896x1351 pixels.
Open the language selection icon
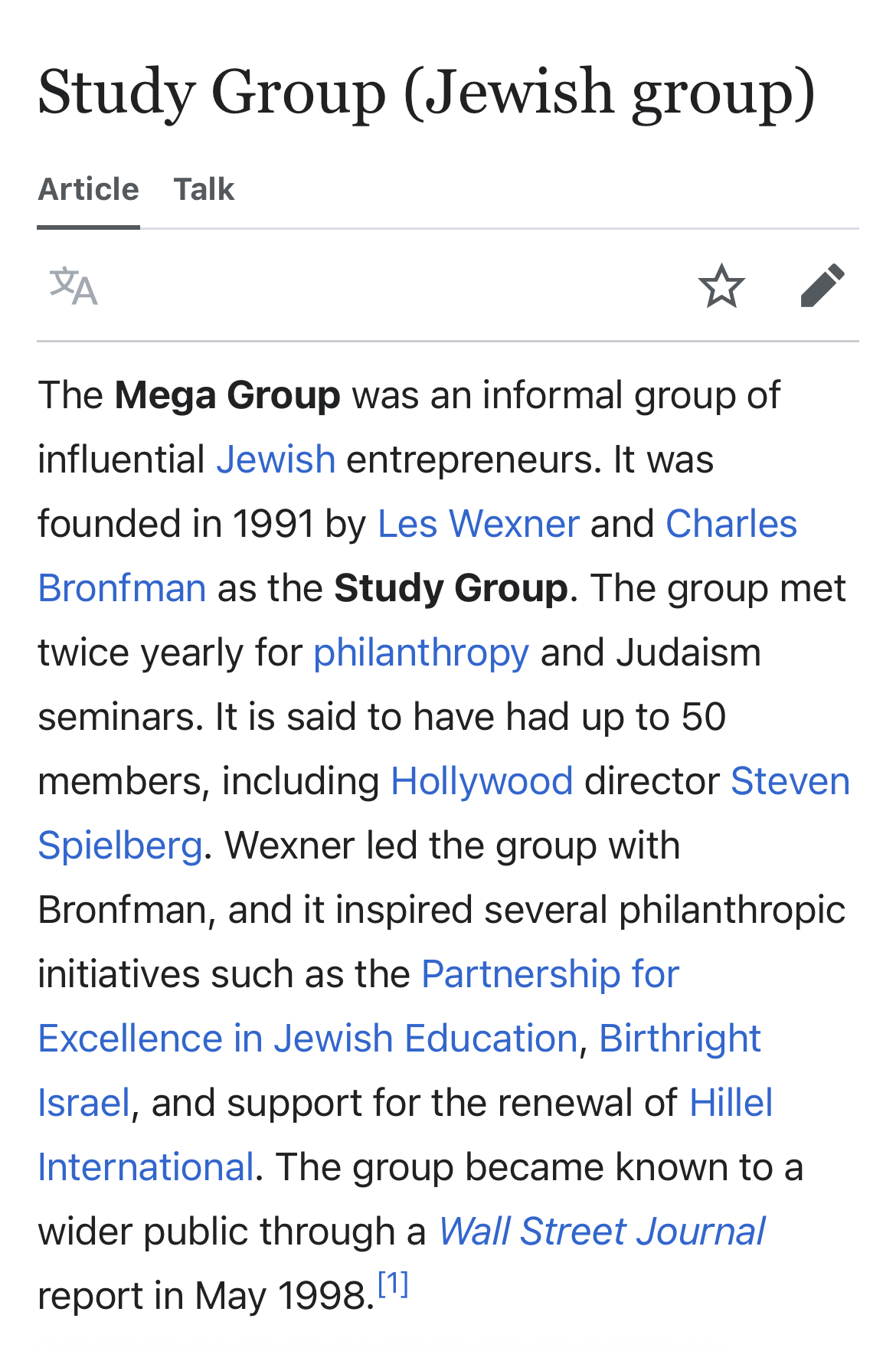point(74,286)
